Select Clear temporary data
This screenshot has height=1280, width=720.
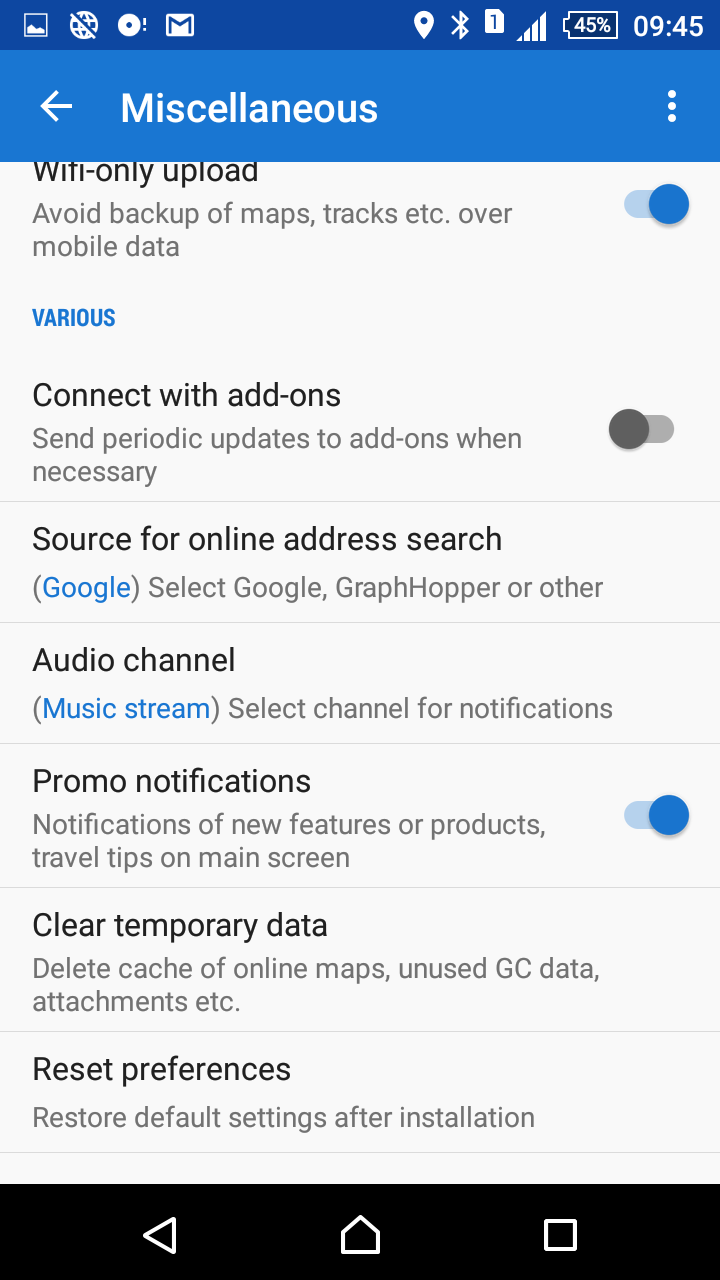360,959
